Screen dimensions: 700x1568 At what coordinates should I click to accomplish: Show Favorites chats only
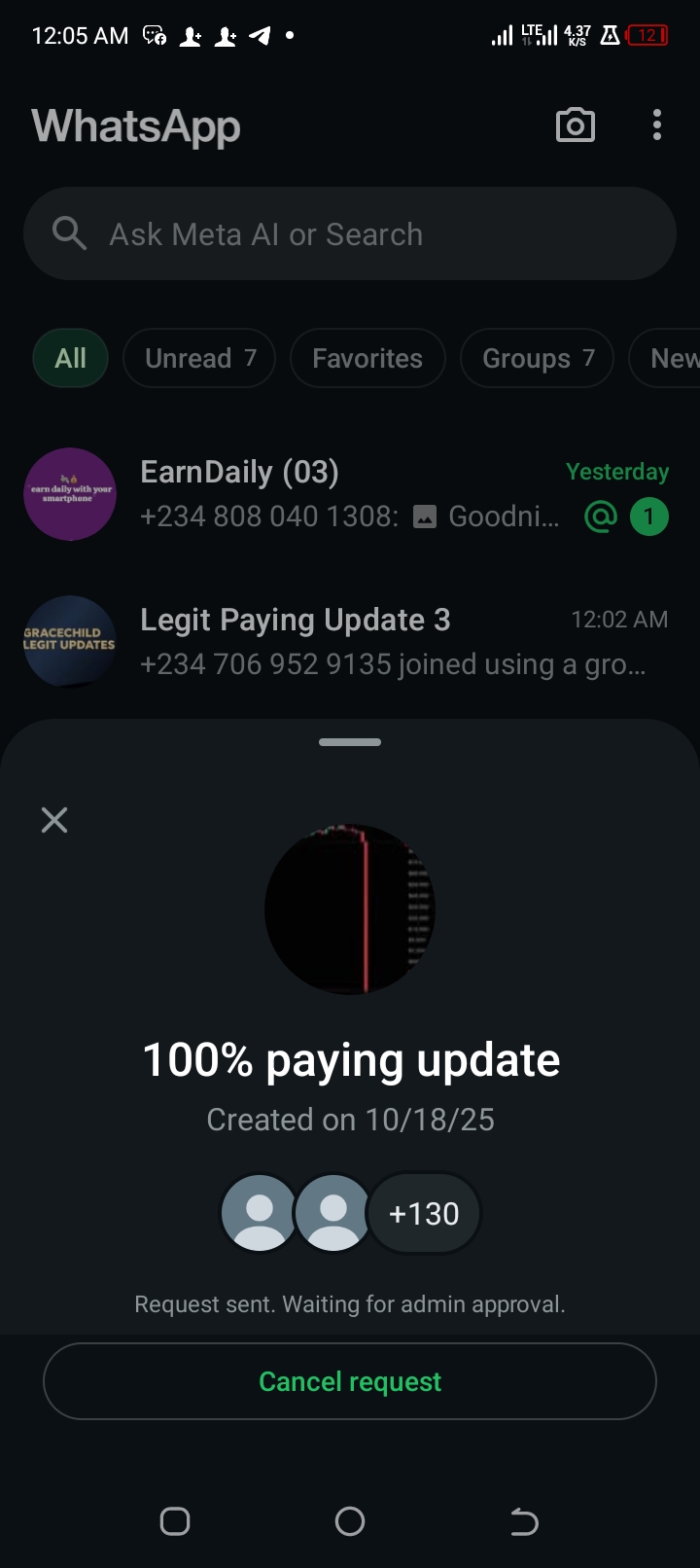tap(367, 359)
